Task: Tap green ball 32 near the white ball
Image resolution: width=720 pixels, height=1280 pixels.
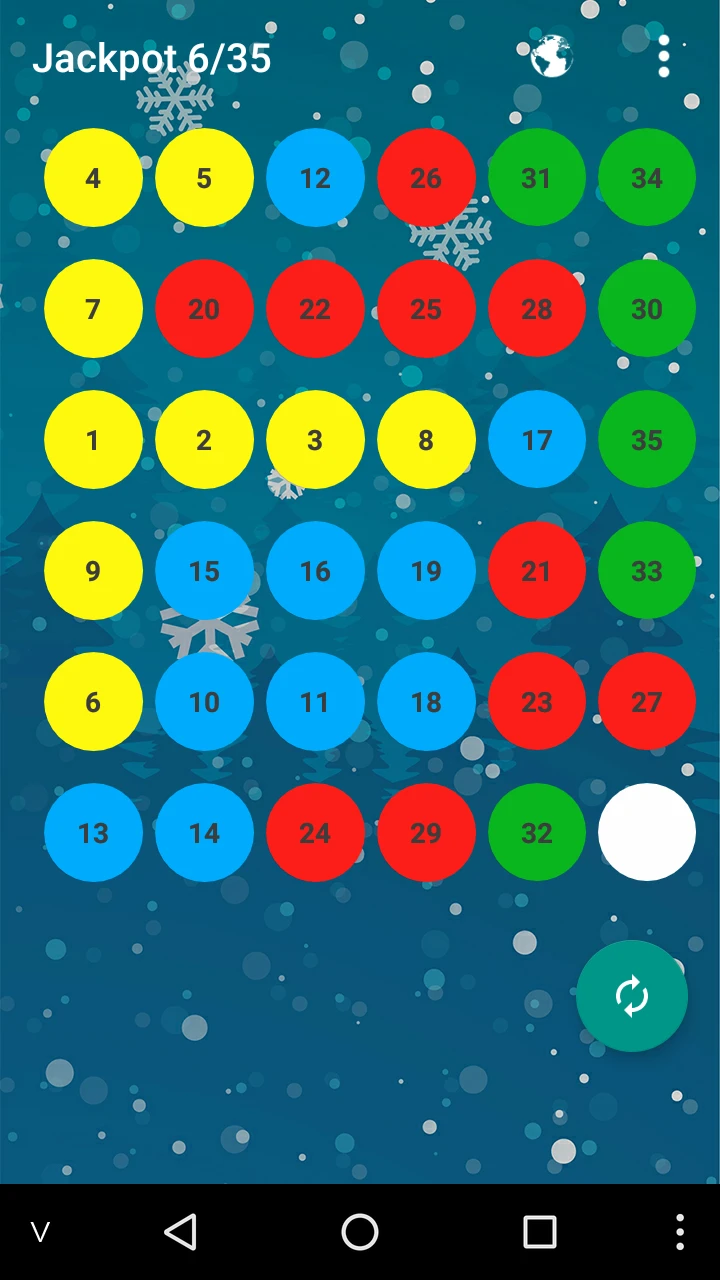Action: (x=537, y=832)
